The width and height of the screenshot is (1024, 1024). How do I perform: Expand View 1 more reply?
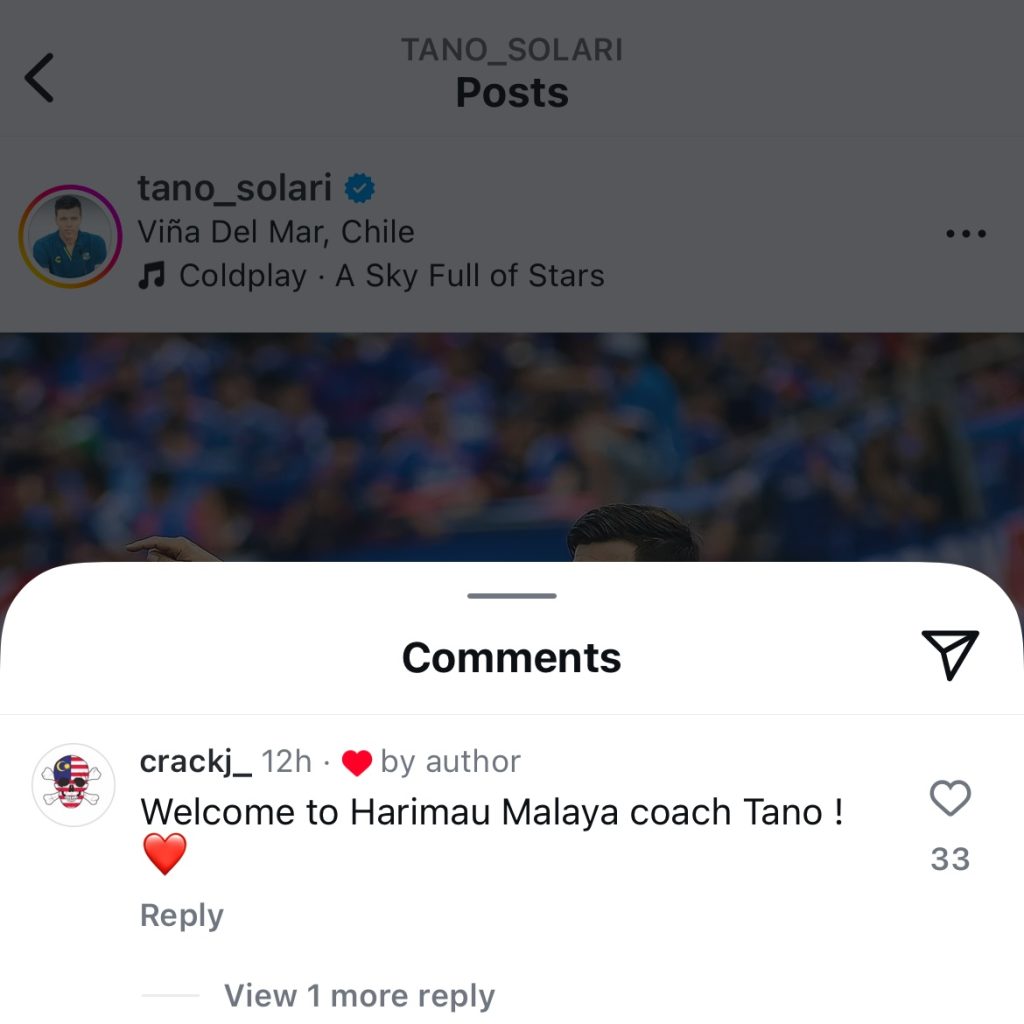coord(358,995)
